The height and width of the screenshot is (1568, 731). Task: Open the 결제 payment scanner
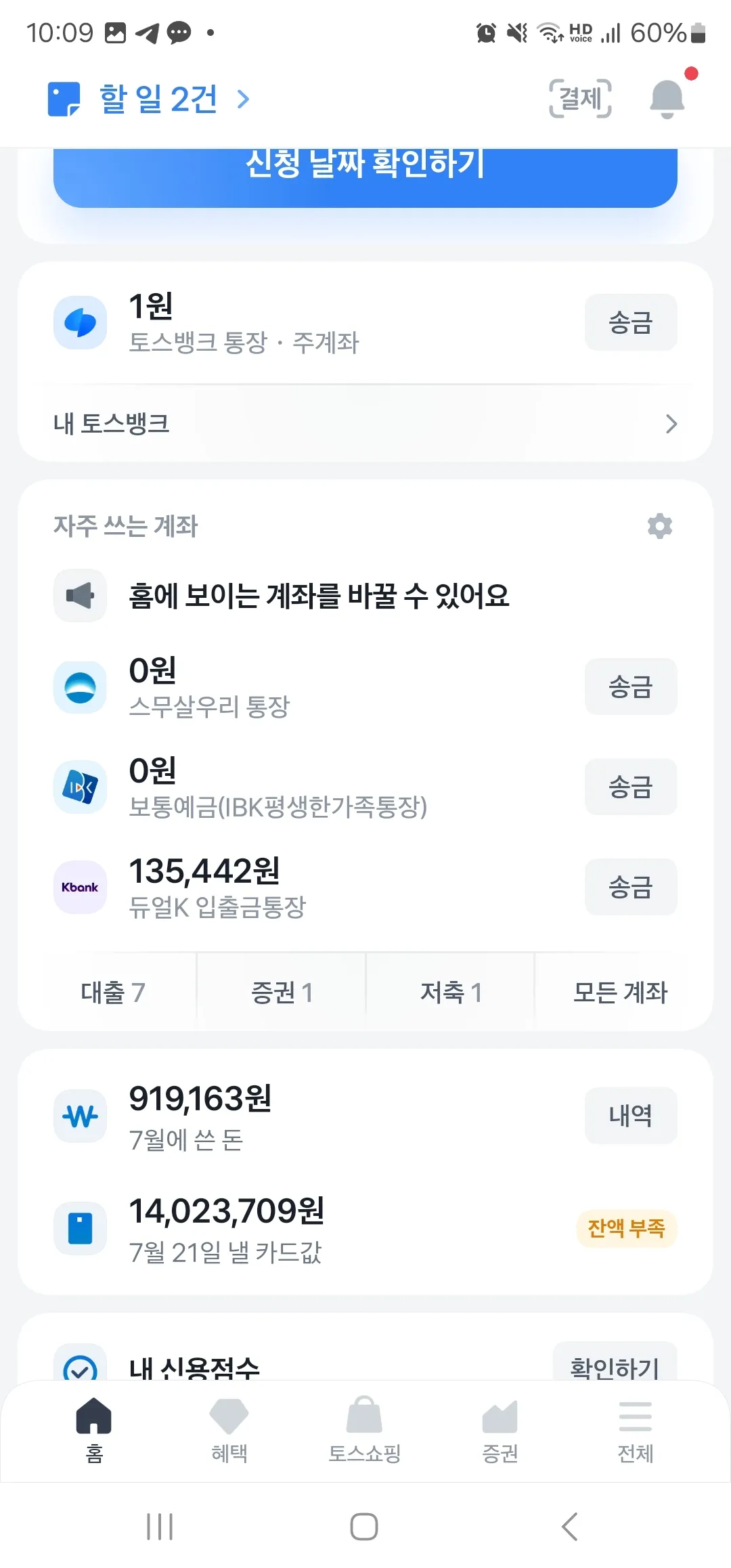580,99
